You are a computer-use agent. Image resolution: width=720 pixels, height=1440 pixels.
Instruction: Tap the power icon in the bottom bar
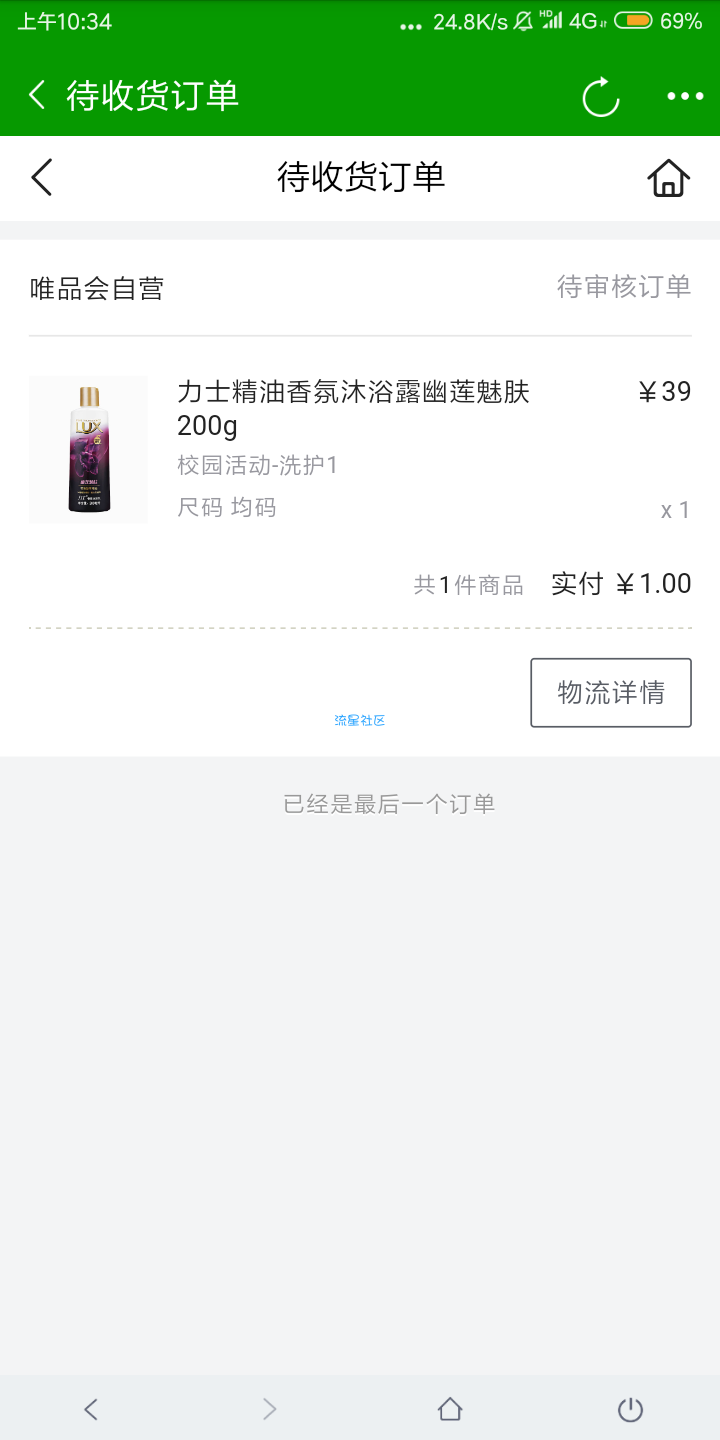tap(630, 1409)
